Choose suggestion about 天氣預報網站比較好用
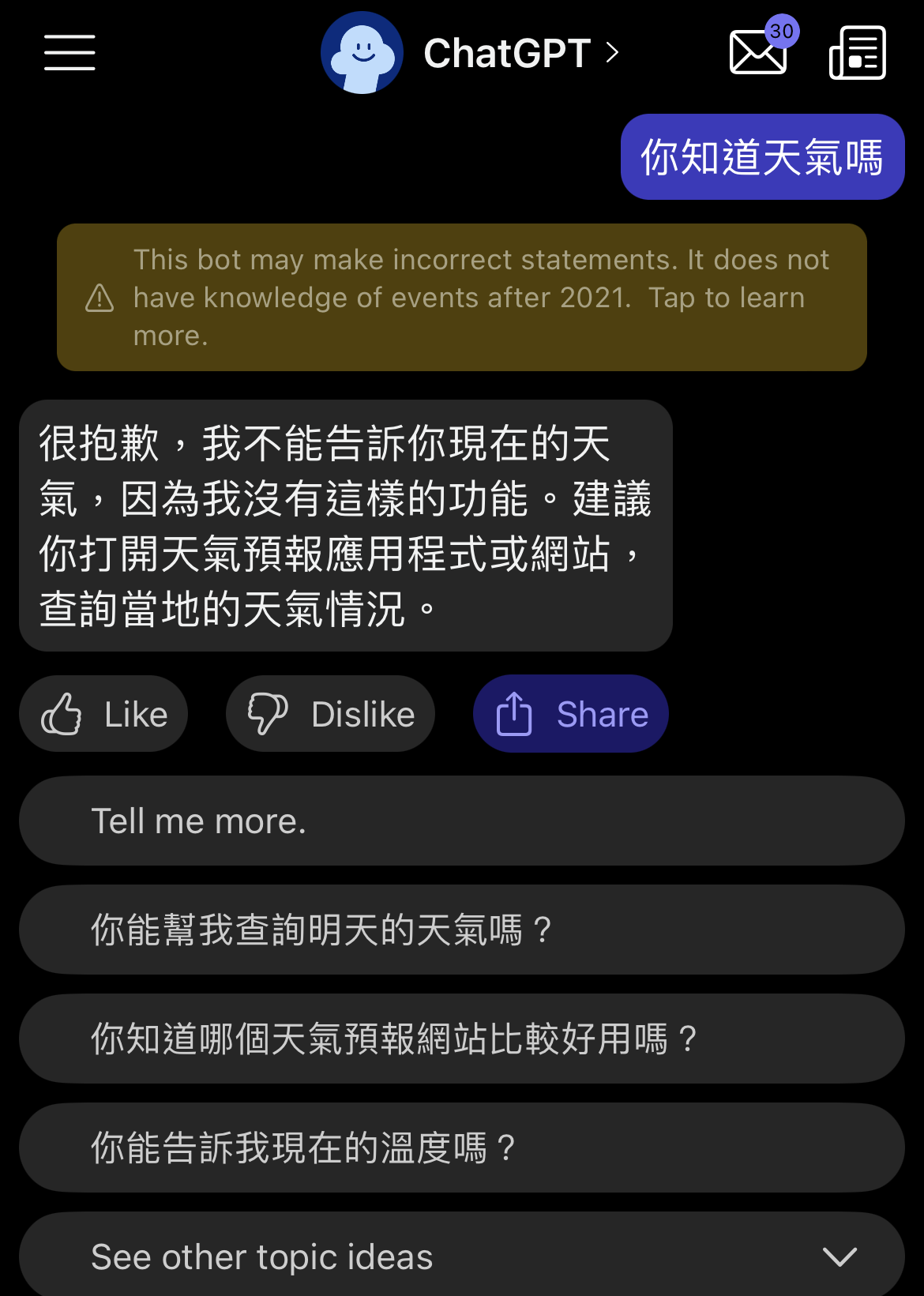924x1296 pixels. click(461, 1039)
